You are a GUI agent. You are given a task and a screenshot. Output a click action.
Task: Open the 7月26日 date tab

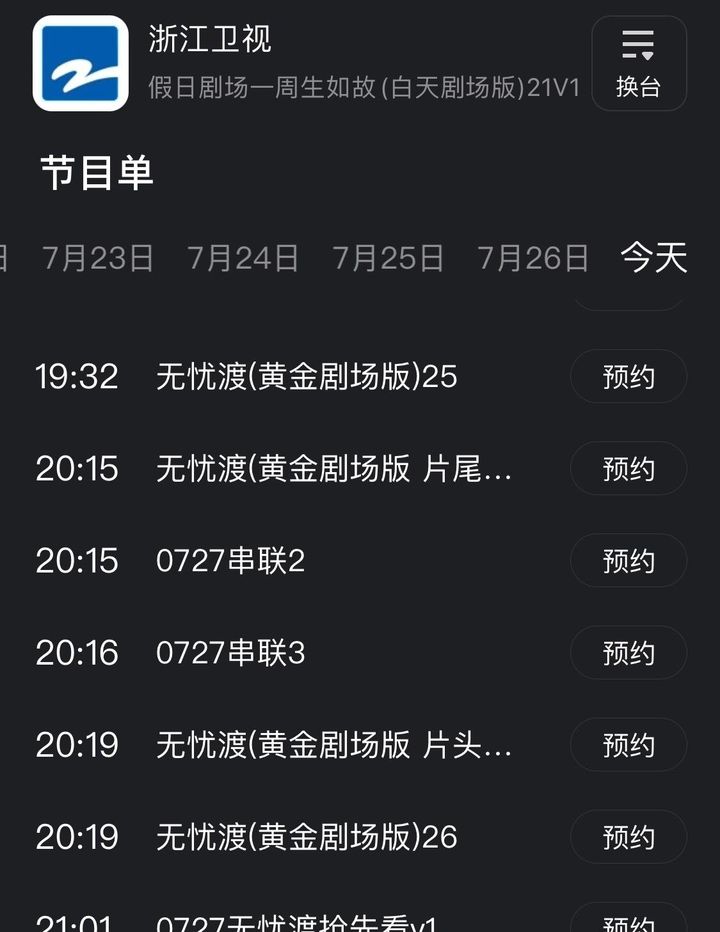(x=533, y=258)
